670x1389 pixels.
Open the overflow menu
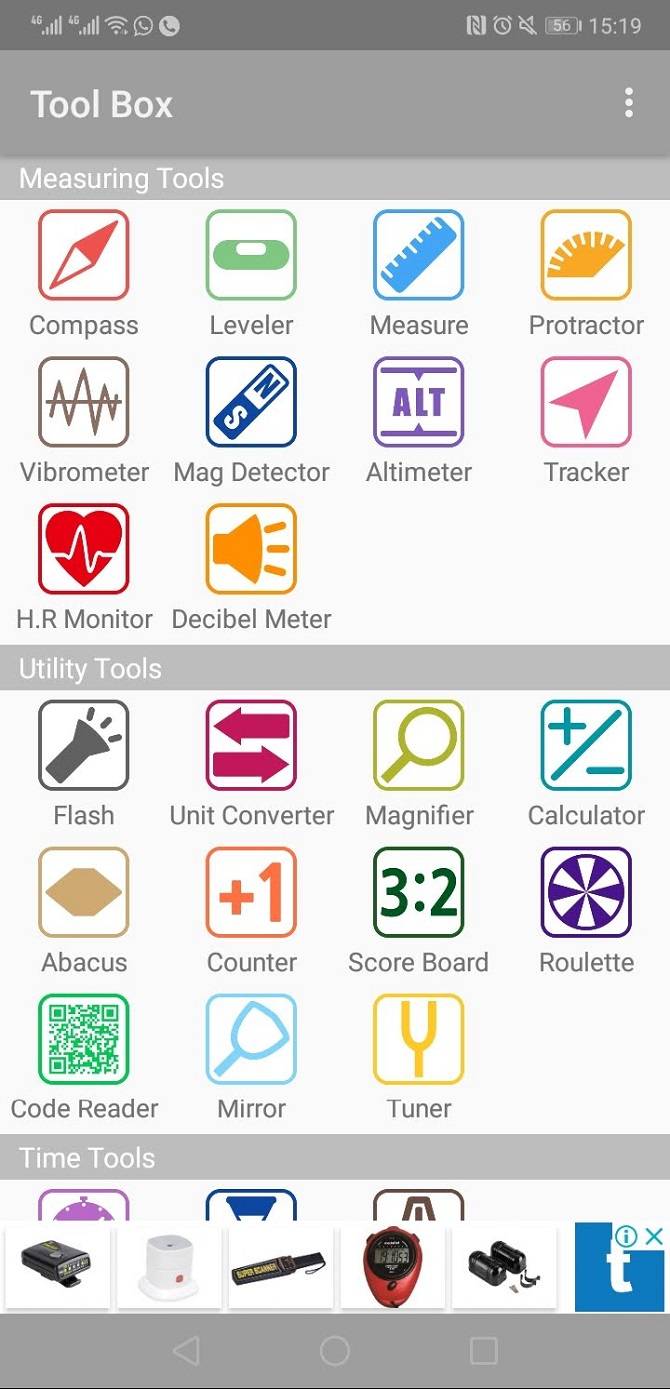(x=628, y=103)
